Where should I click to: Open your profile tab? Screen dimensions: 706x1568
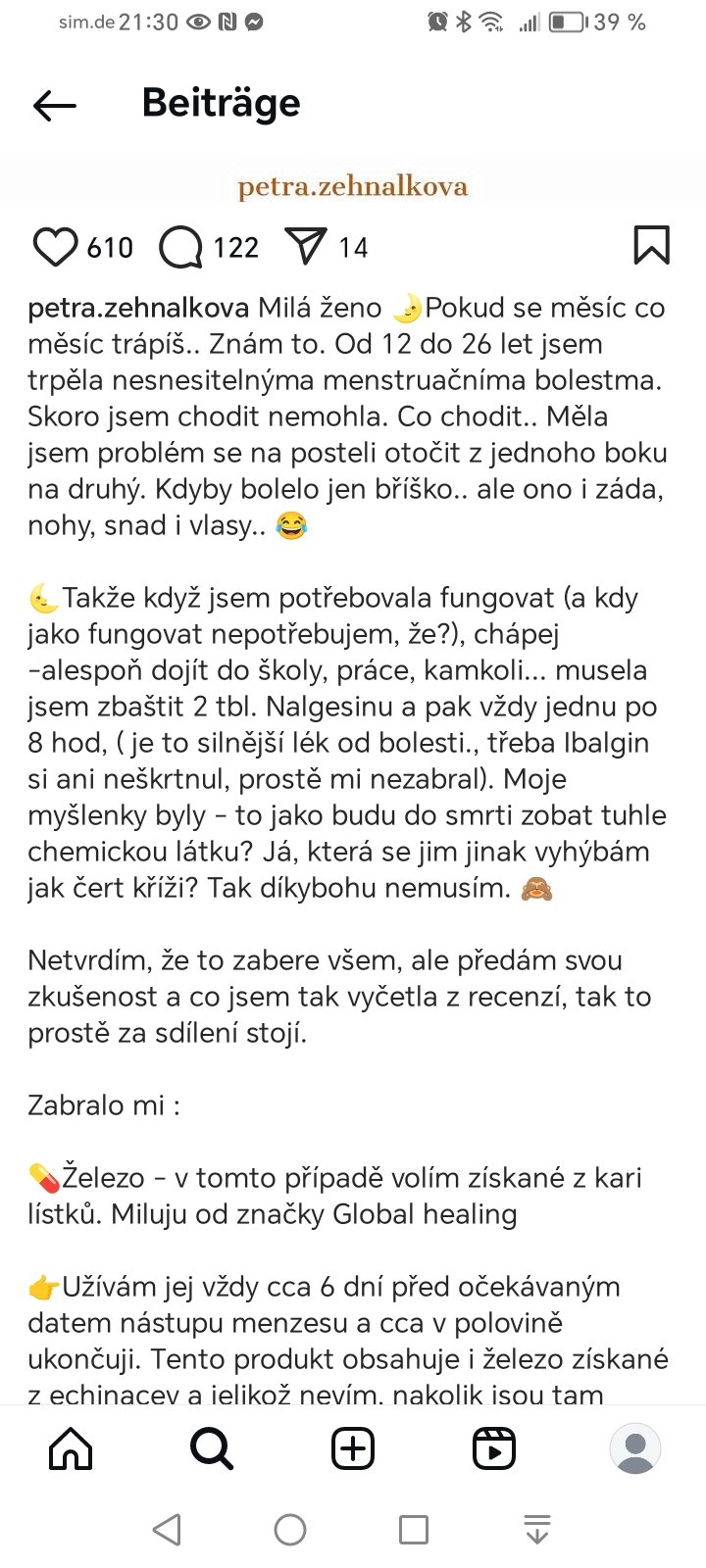point(634,1447)
